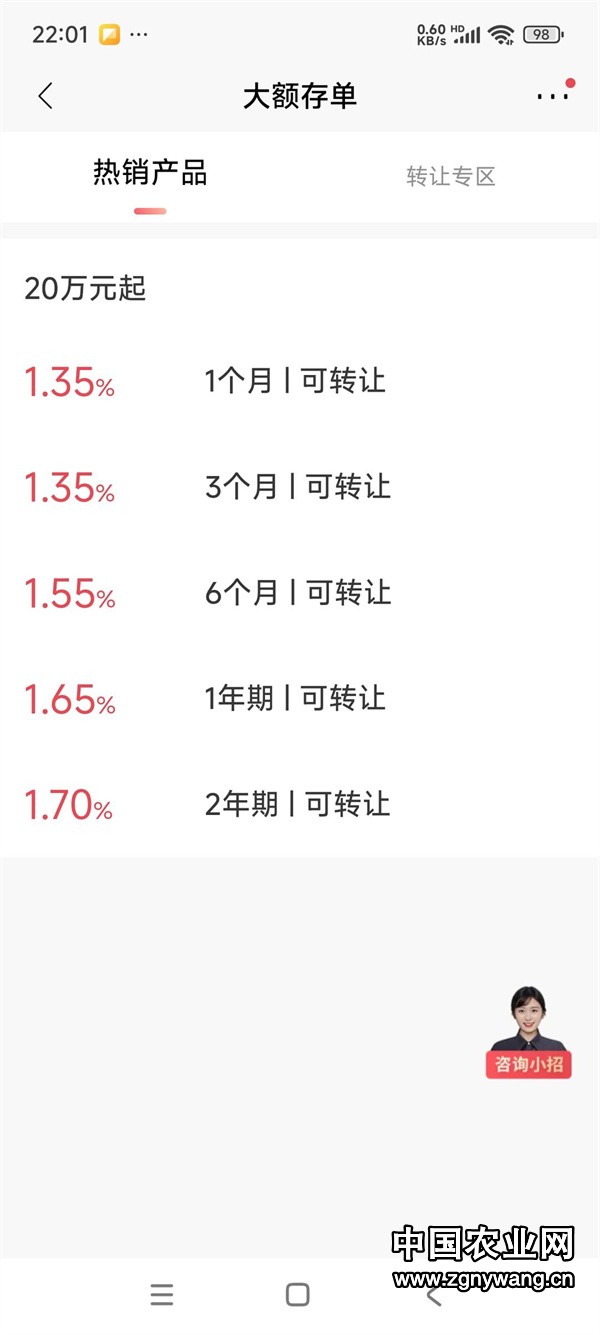The height and width of the screenshot is (1335, 600).
Task: Switch to the 转让专区 tab
Action: (450, 177)
